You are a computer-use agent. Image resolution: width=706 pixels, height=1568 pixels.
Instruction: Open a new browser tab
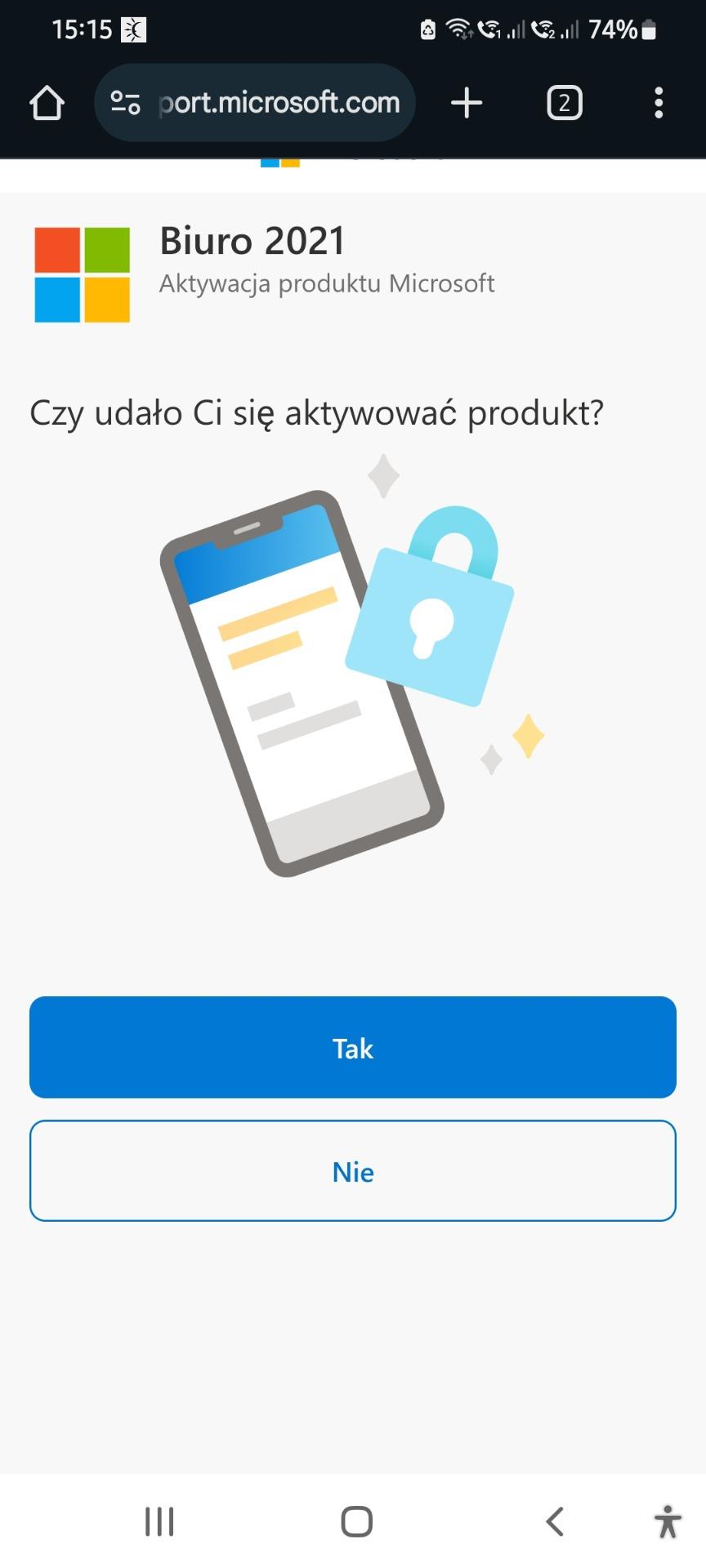[467, 103]
